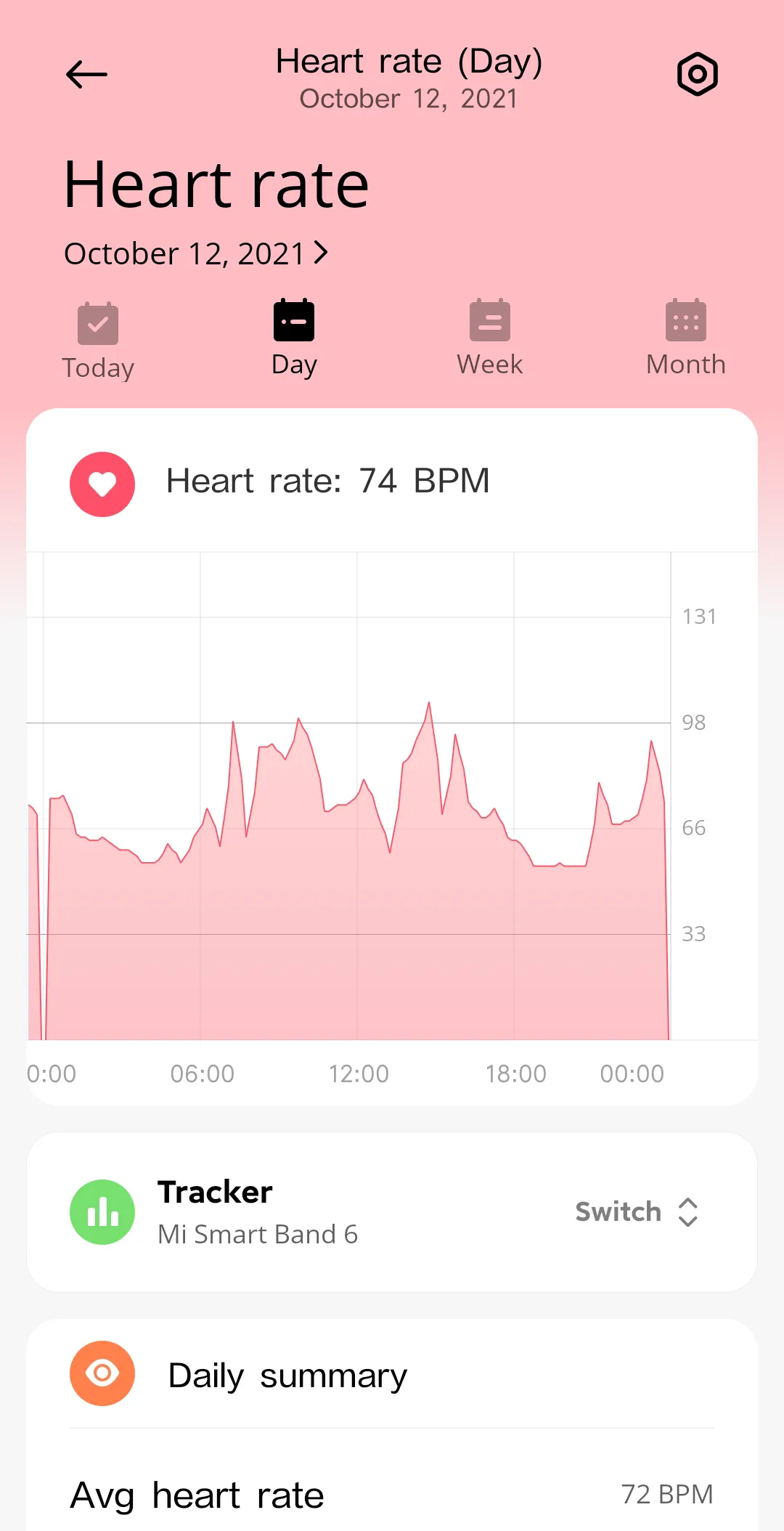Show the Month heart rate view

[685, 338]
